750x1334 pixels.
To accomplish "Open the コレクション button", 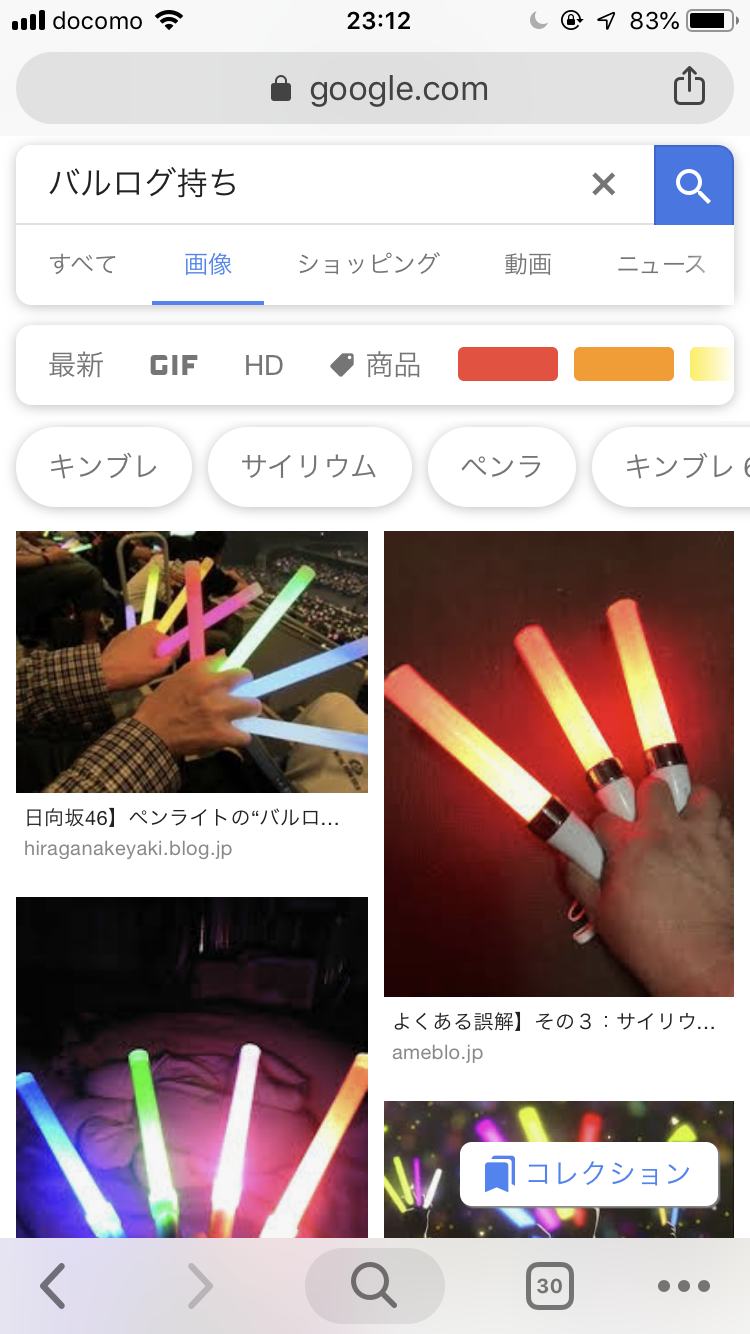I will click(x=589, y=1173).
